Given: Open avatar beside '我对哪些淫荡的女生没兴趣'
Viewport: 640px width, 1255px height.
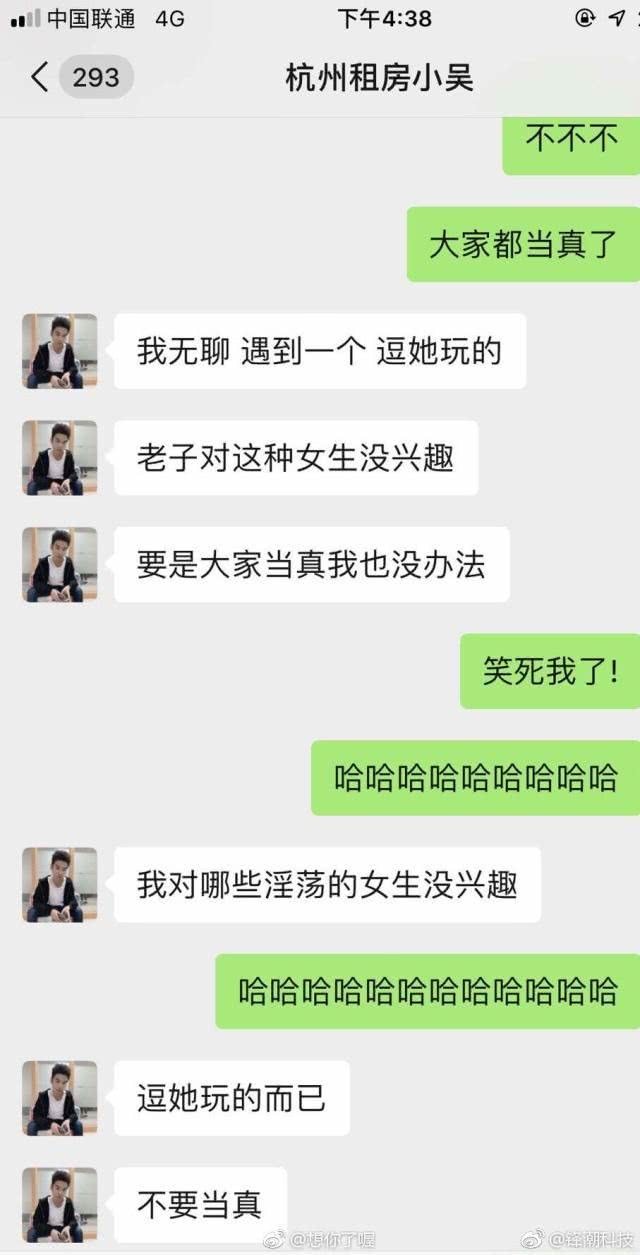Looking at the screenshot, I should click(60, 885).
